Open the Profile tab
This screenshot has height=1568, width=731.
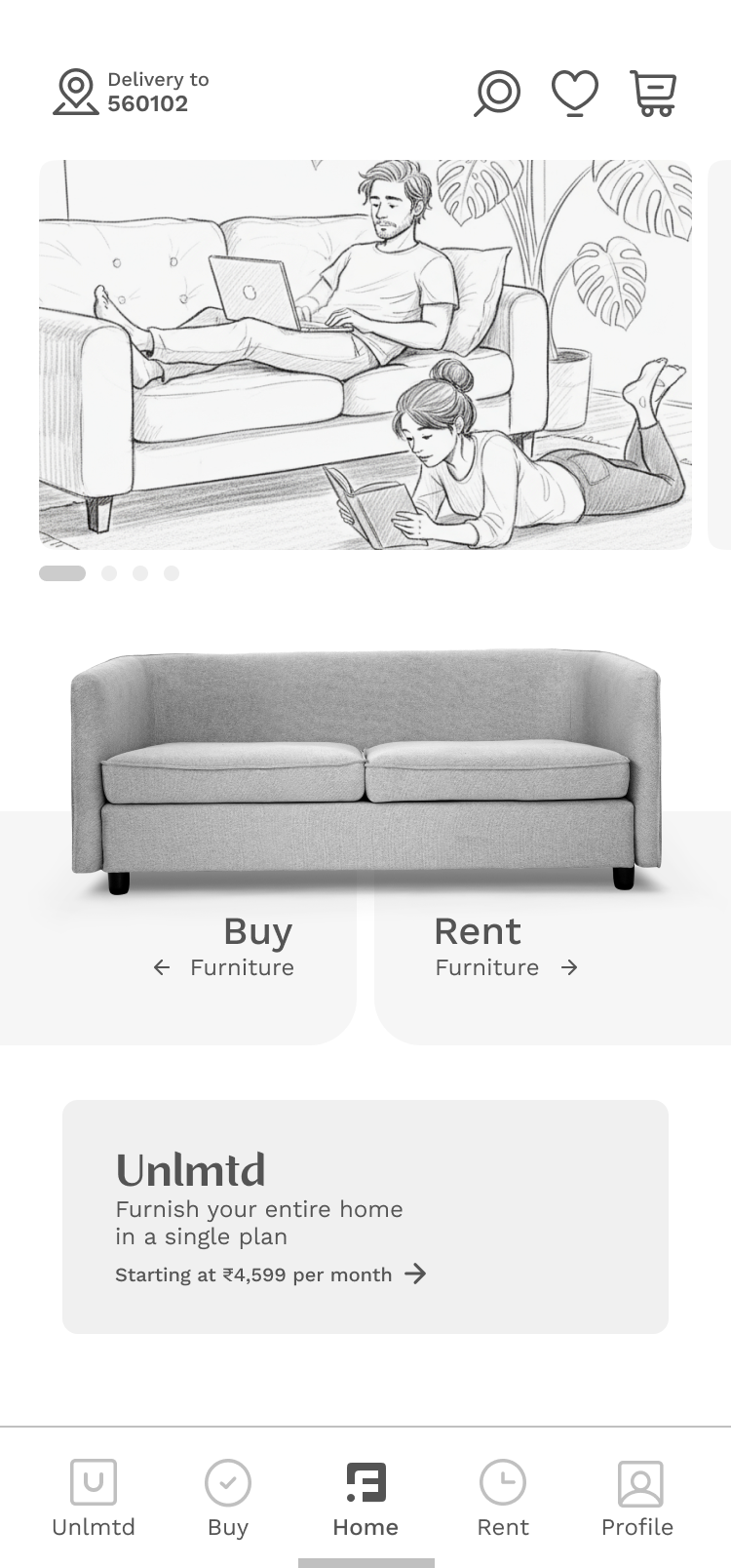[x=638, y=1499]
